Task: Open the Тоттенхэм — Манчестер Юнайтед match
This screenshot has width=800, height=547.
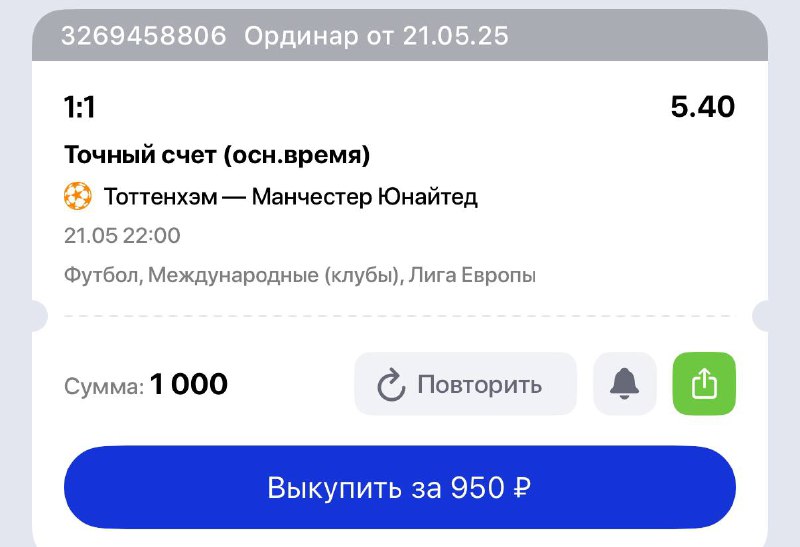Action: (x=290, y=197)
